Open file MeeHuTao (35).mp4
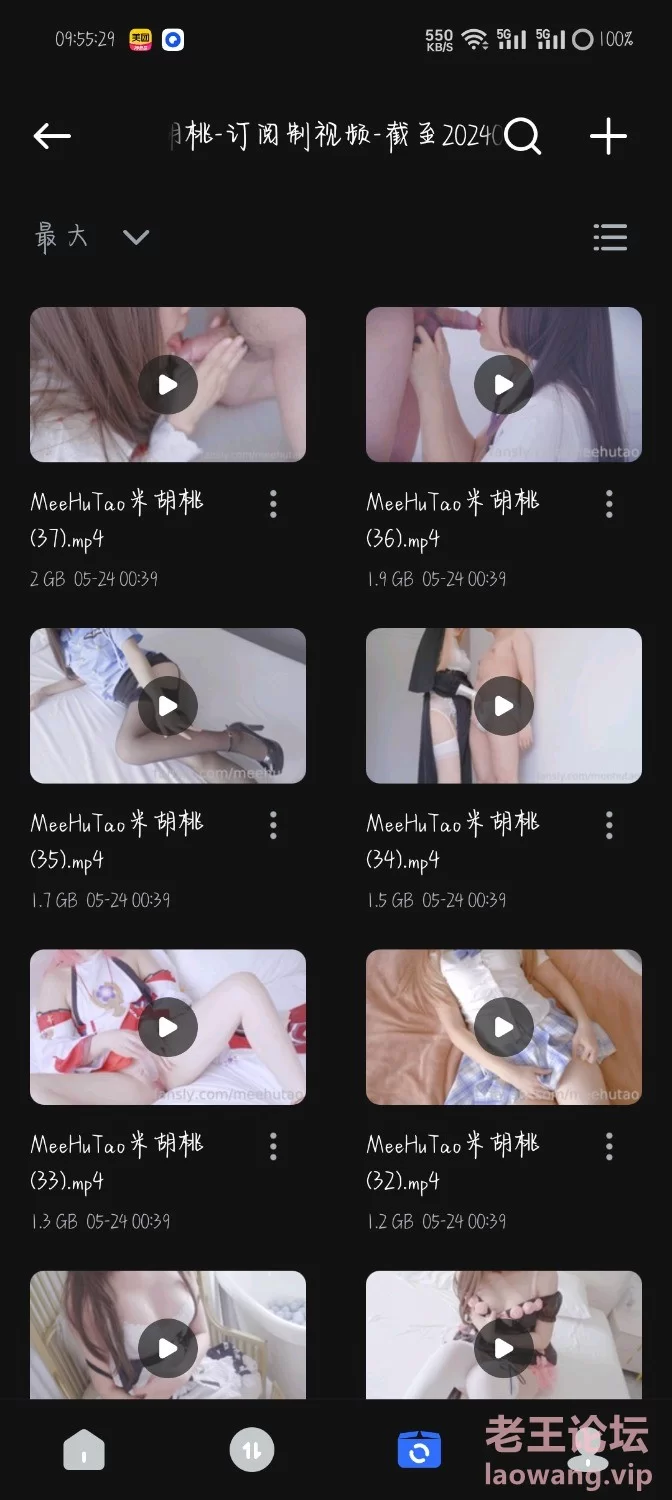 pyautogui.click(x=168, y=706)
